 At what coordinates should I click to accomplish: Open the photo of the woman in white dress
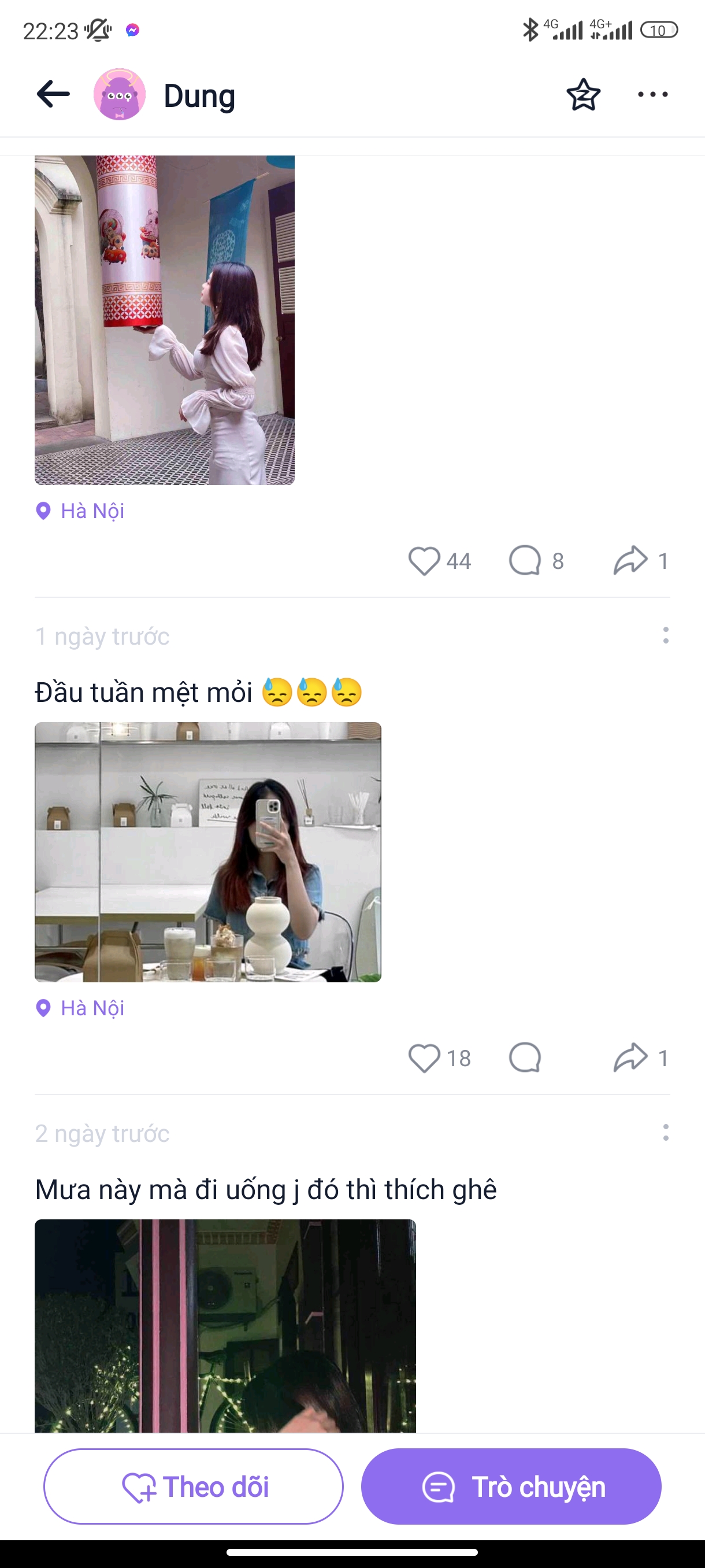[x=164, y=320]
